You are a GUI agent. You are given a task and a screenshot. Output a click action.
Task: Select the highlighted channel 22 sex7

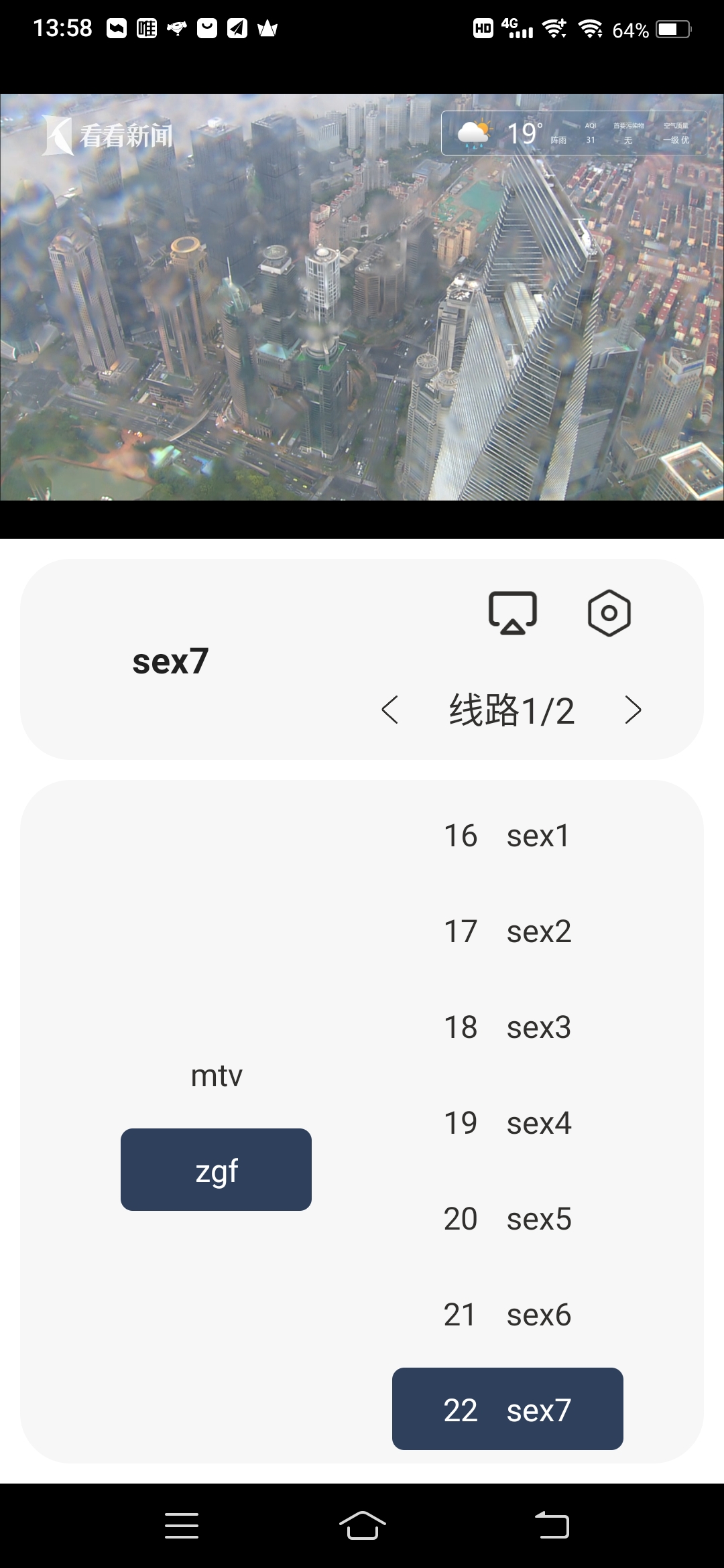coord(507,1410)
